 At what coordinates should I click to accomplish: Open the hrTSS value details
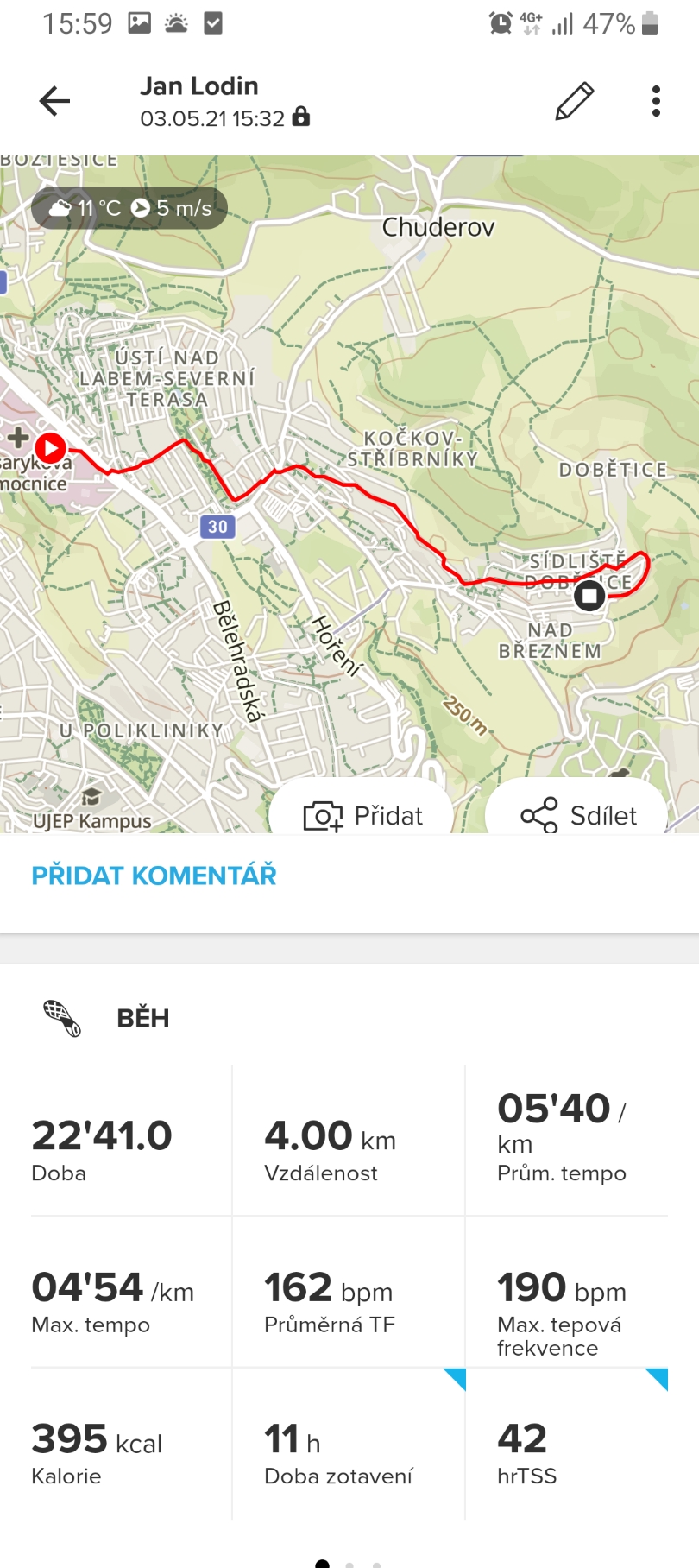(566, 1444)
